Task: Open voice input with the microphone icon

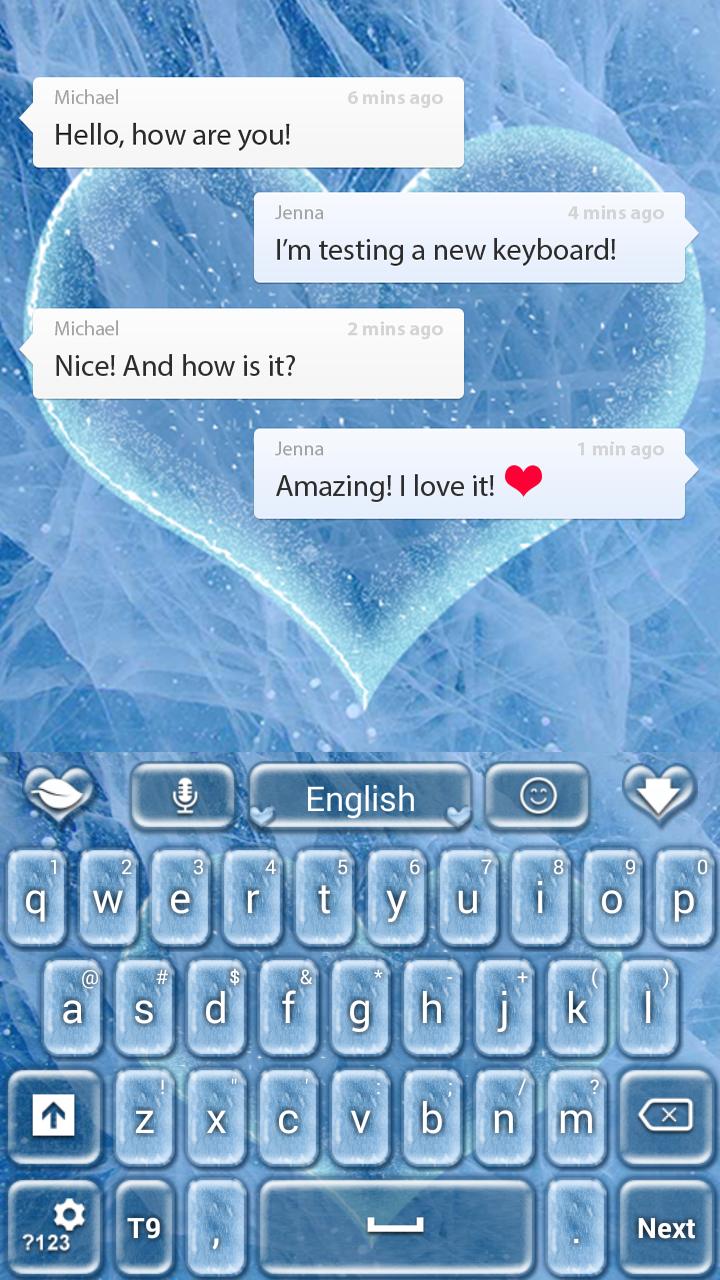Action: click(183, 795)
